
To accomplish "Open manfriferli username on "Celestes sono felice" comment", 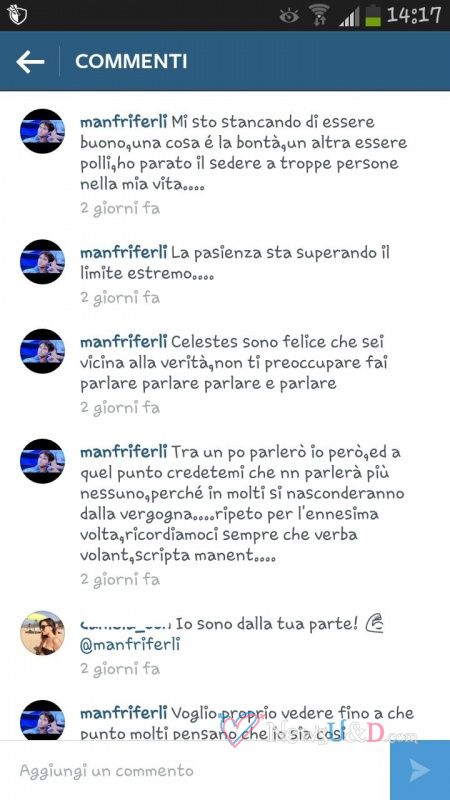I will coord(123,342).
